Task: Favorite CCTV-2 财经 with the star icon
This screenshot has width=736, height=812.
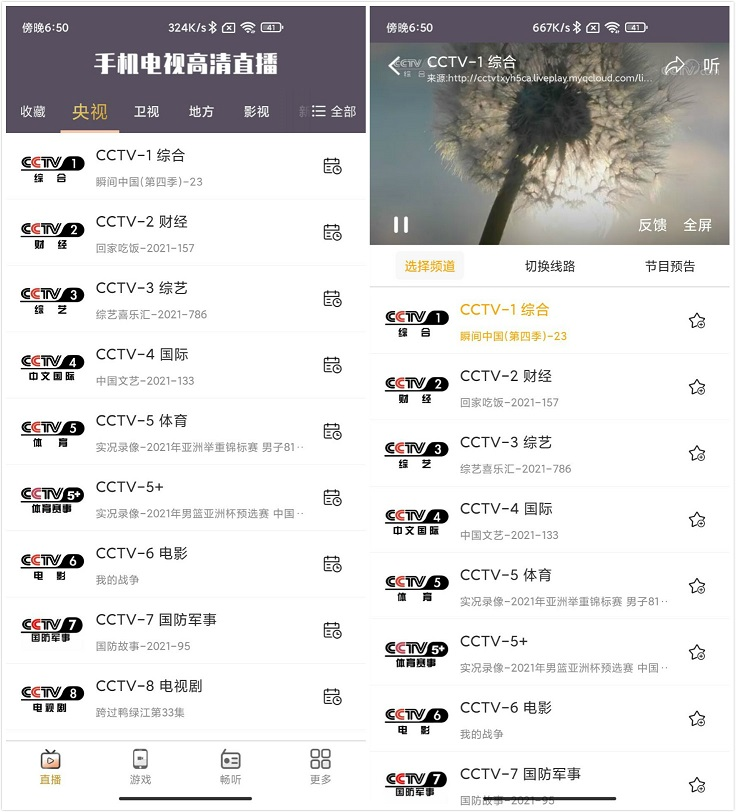Action: point(697,387)
